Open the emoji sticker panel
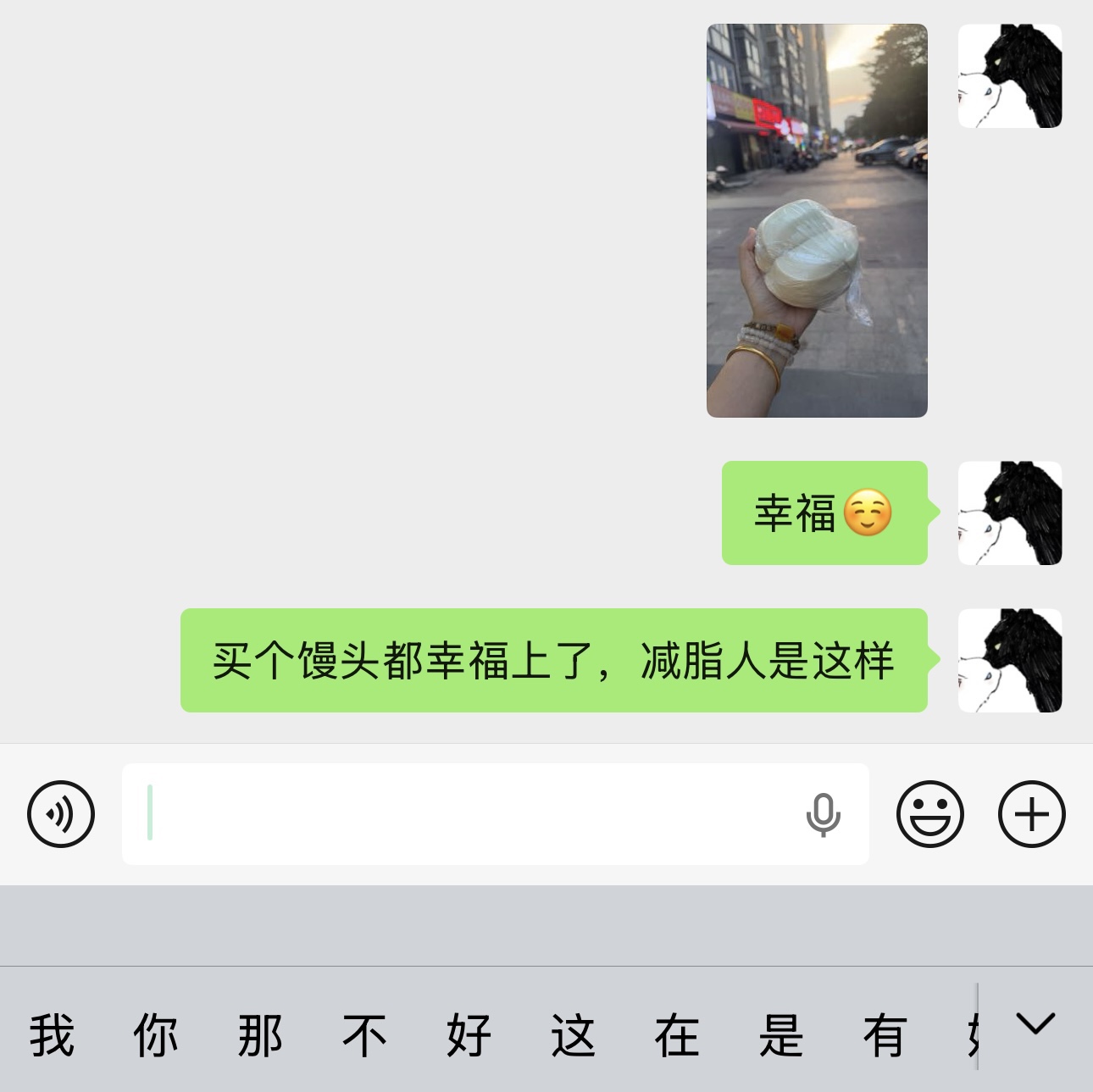1093x1092 pixels. pos(929,814)
